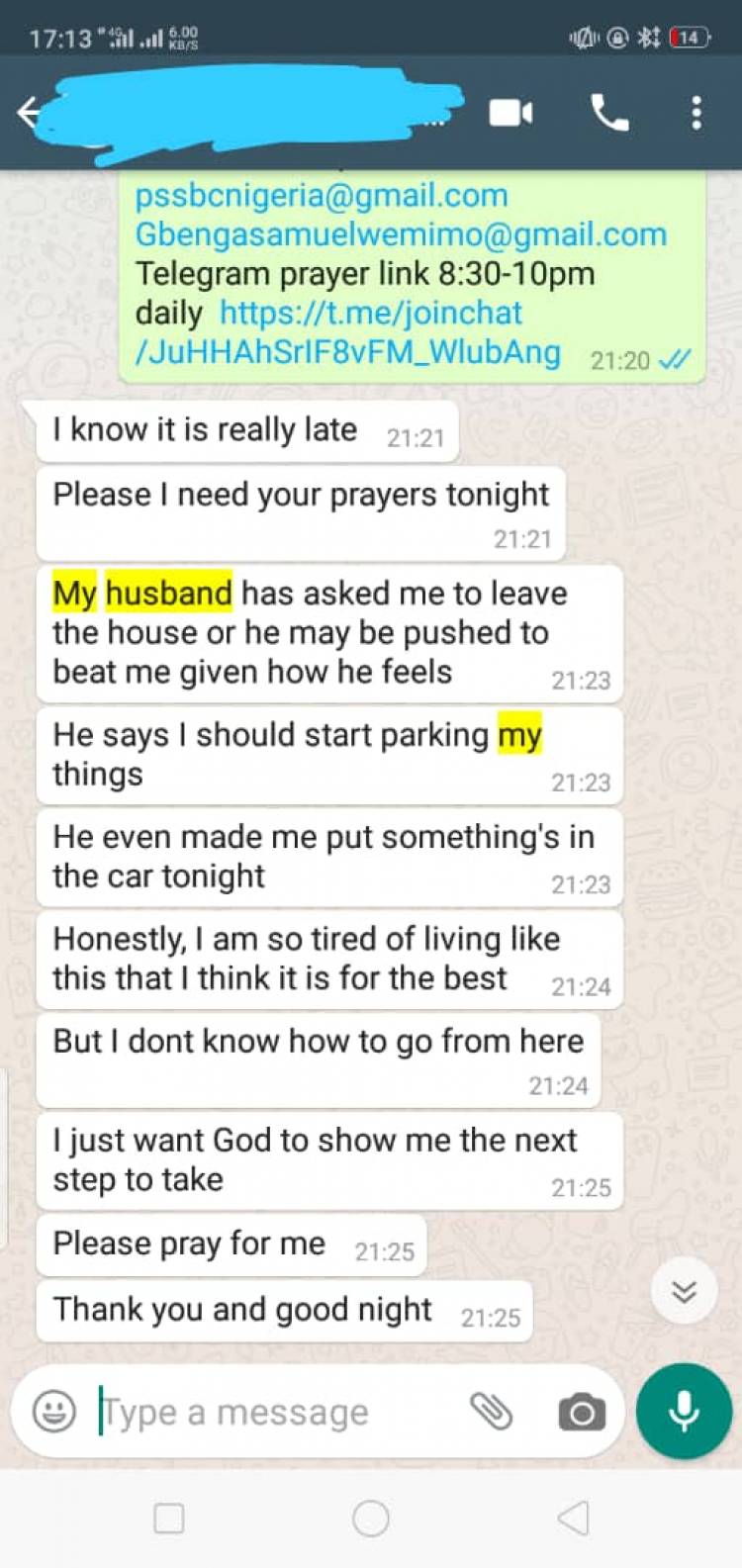Open the emoji picker
The image size is (742, 1568).
pyautogui.click(x=54, y=1411)
